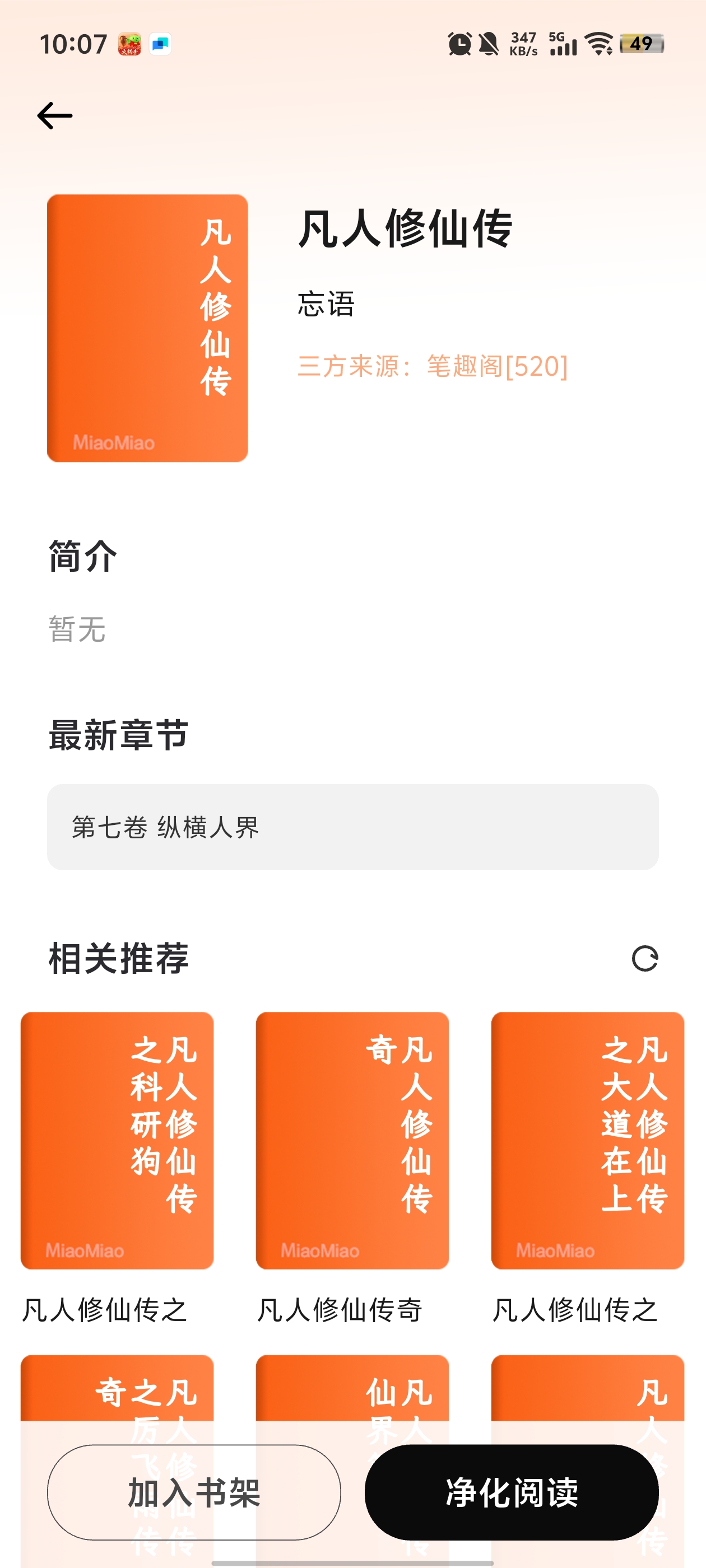
Task: Open latest chapter 第七卷 纵横人界
Action: 352,827
